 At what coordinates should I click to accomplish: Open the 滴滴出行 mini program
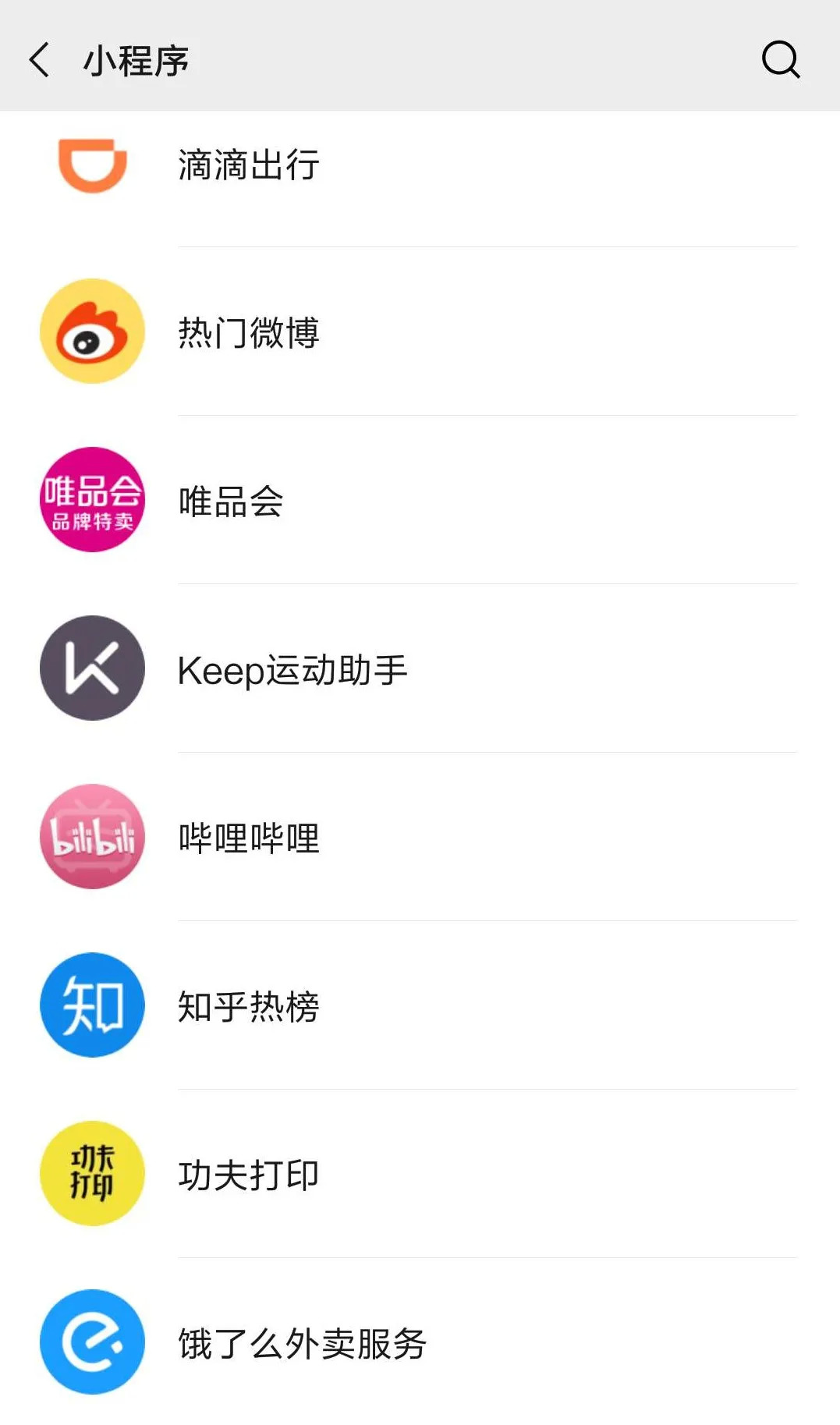[x=248, y=165]
